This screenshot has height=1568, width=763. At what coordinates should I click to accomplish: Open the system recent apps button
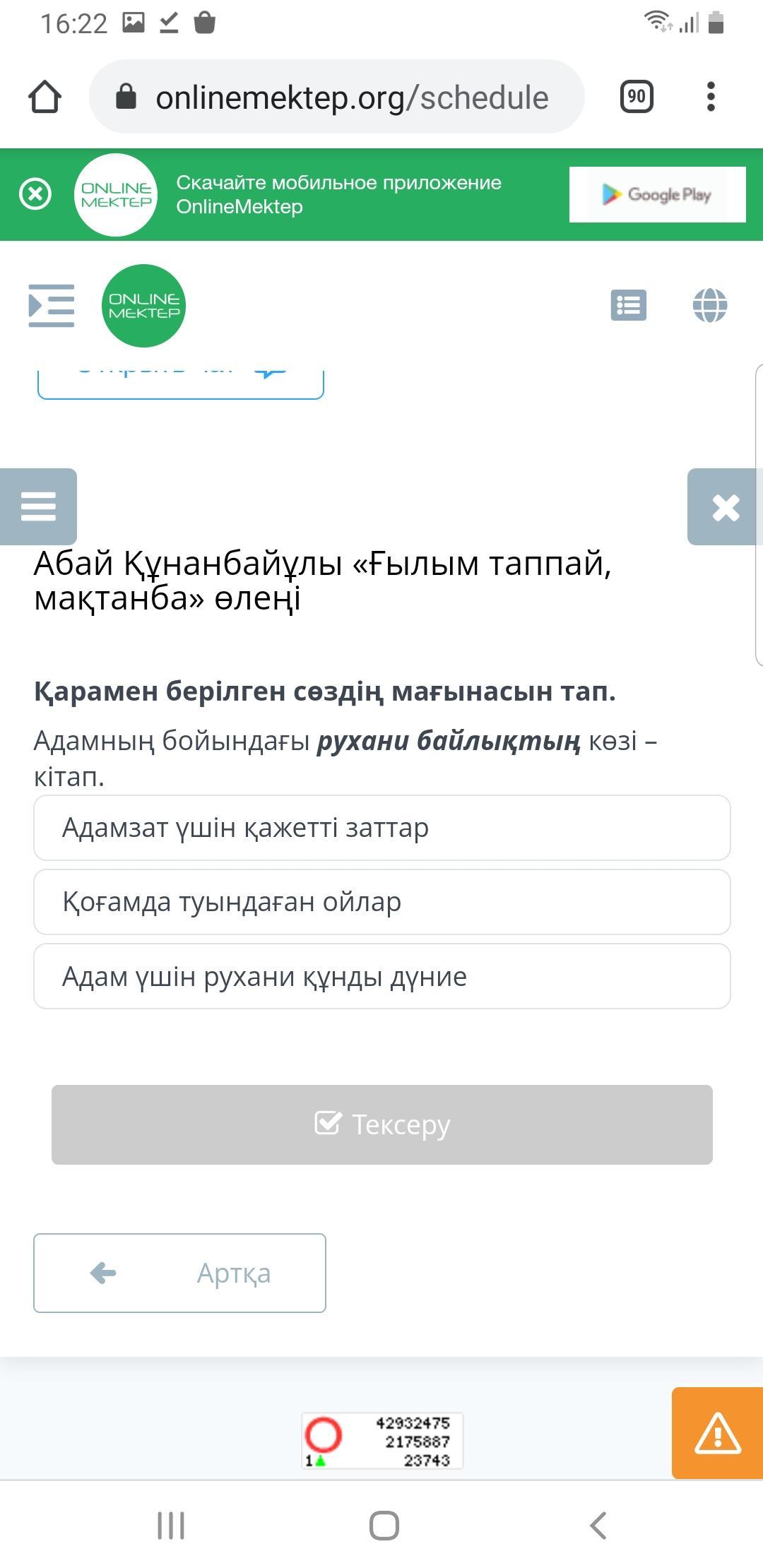(x=171, y=1526)
